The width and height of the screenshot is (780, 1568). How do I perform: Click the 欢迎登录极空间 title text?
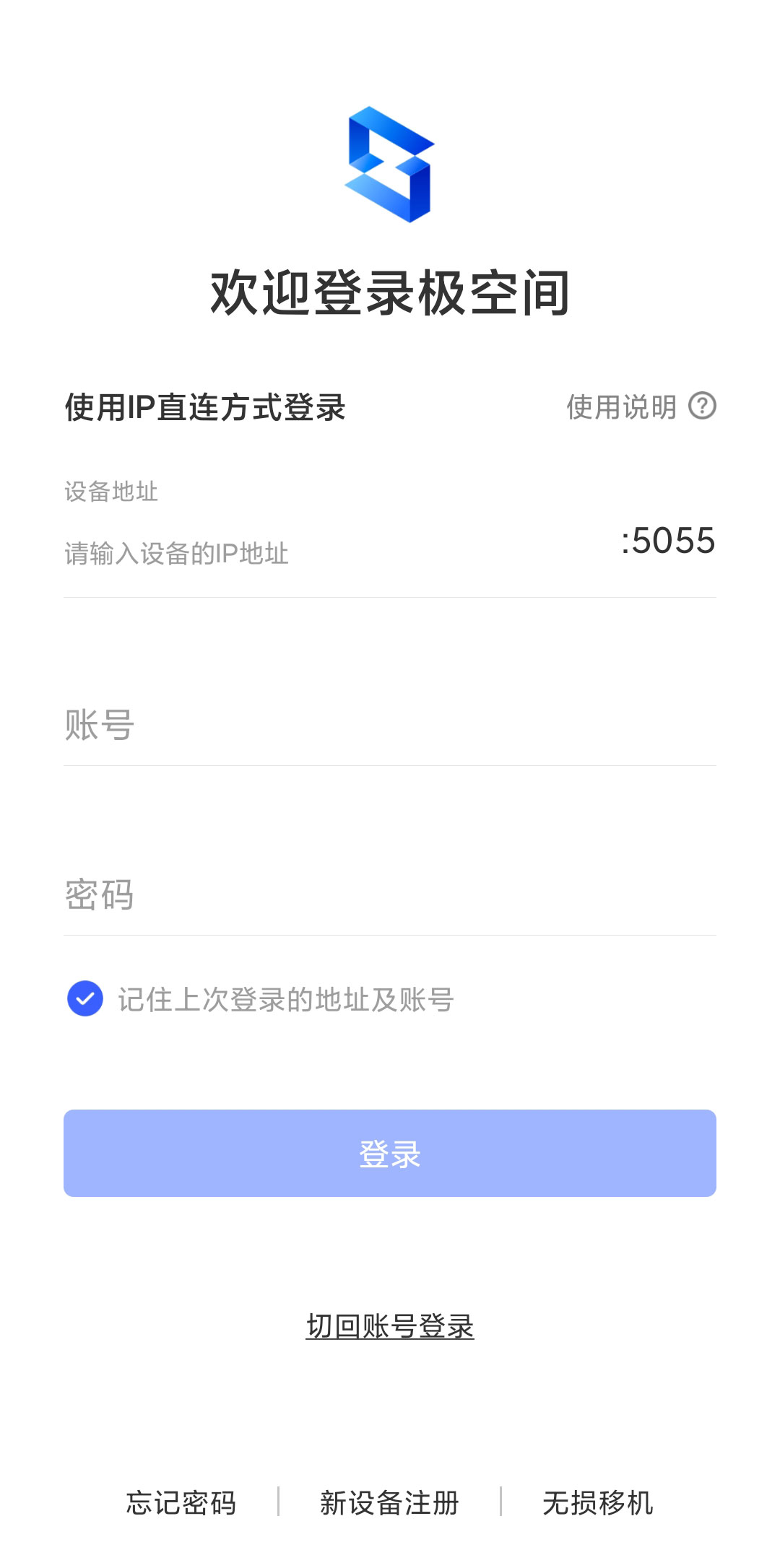(390, 289)
